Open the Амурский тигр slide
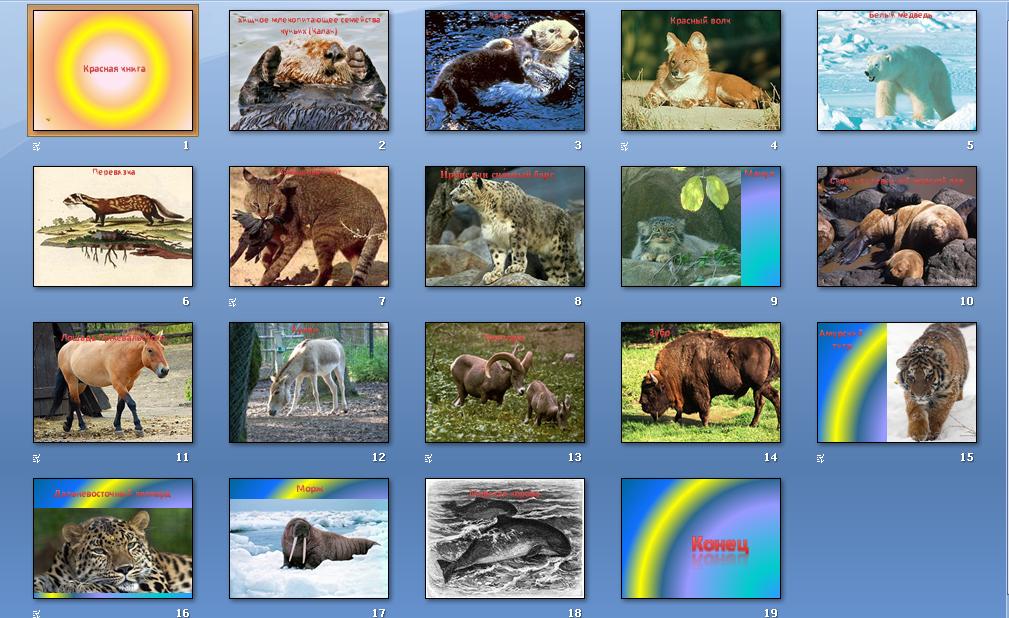This screenshot has width=1009, height=618. (897, 383)
